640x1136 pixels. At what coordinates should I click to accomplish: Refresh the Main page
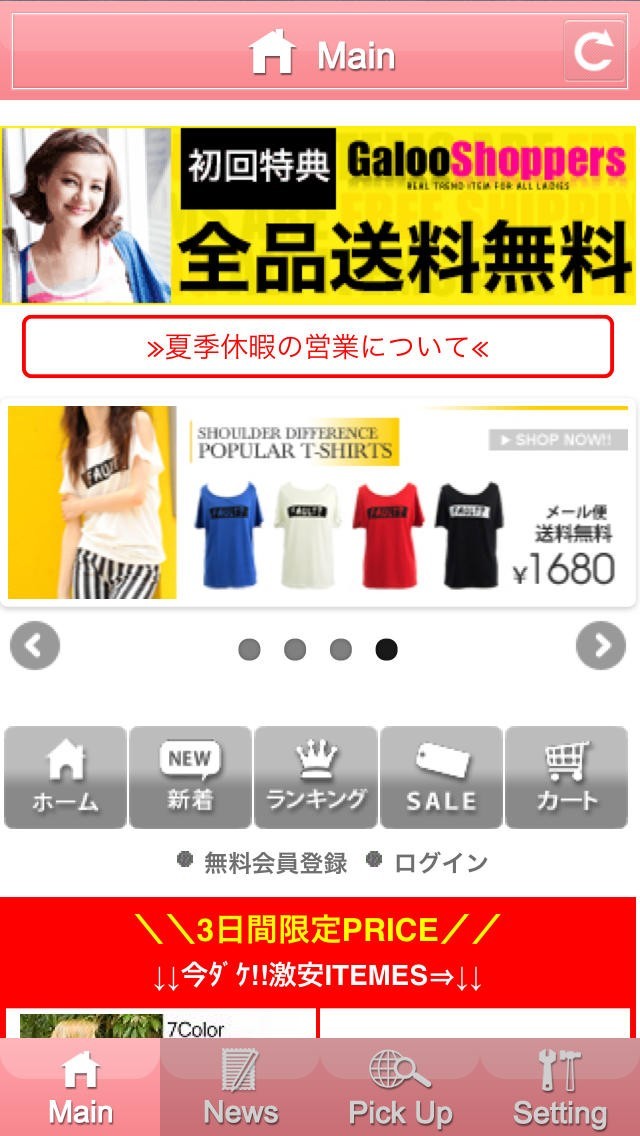594,51
